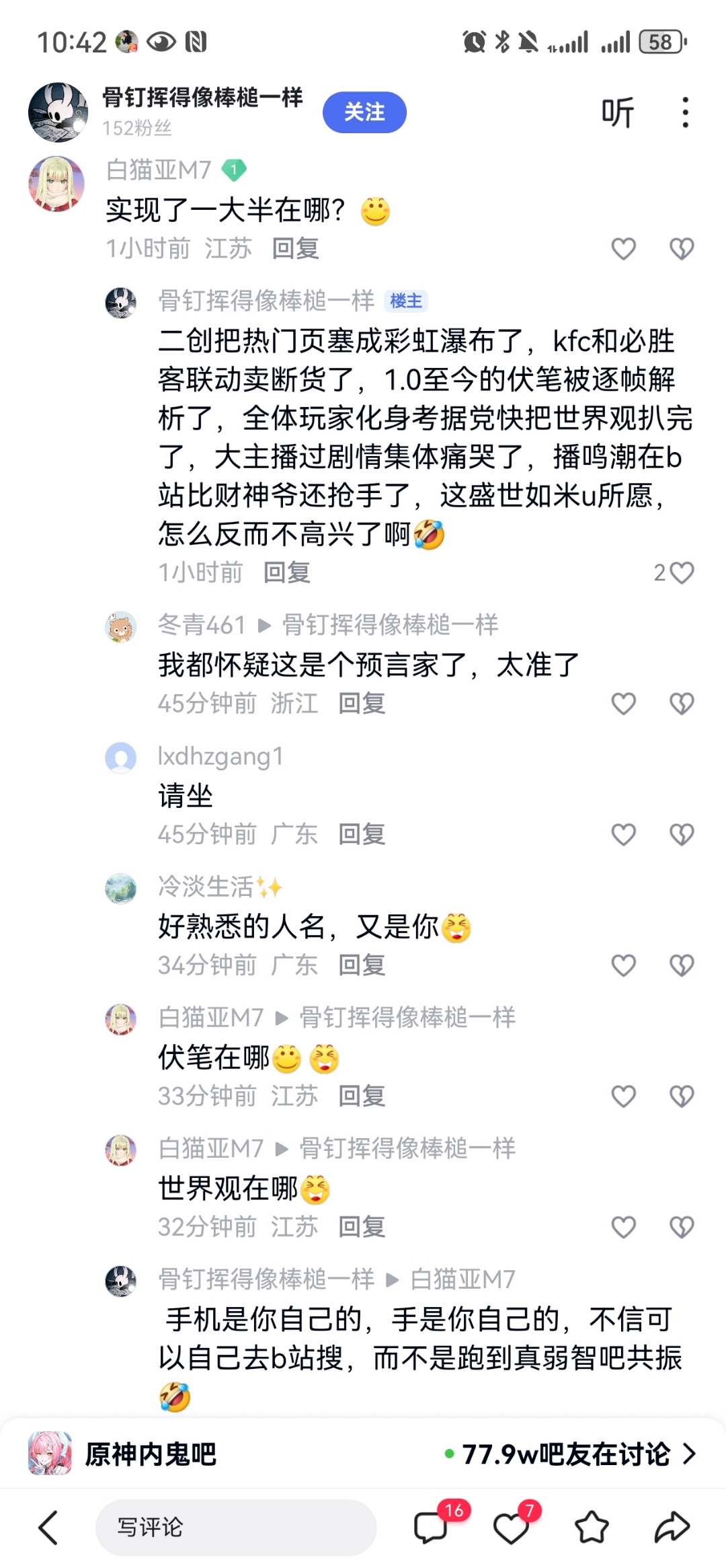Like the 楼主 reply about kfc和必胜客
Screen dimensions: 726x1568
[x=682, y=573]
